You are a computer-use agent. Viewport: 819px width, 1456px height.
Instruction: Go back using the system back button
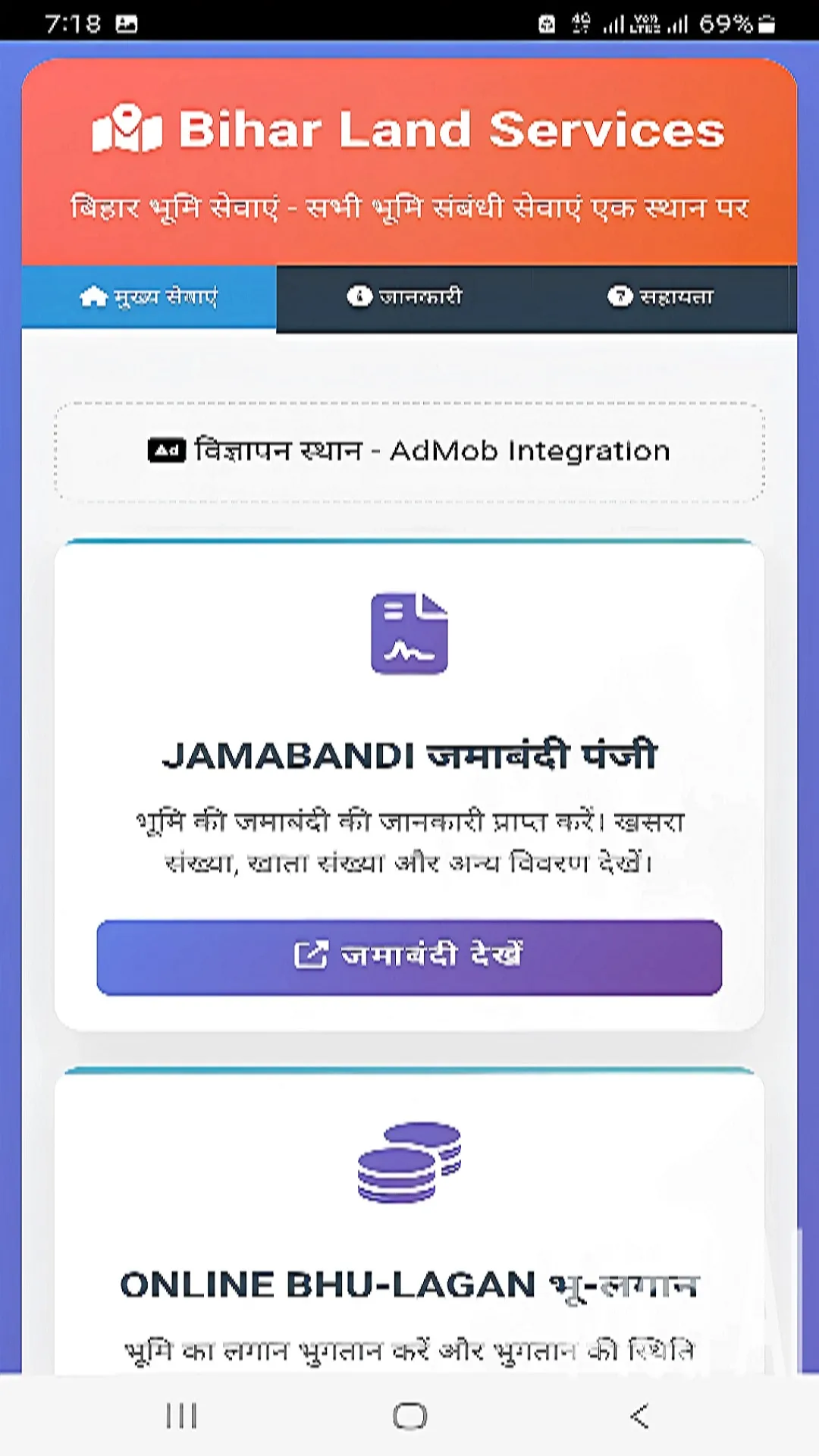coord(639,1415)
